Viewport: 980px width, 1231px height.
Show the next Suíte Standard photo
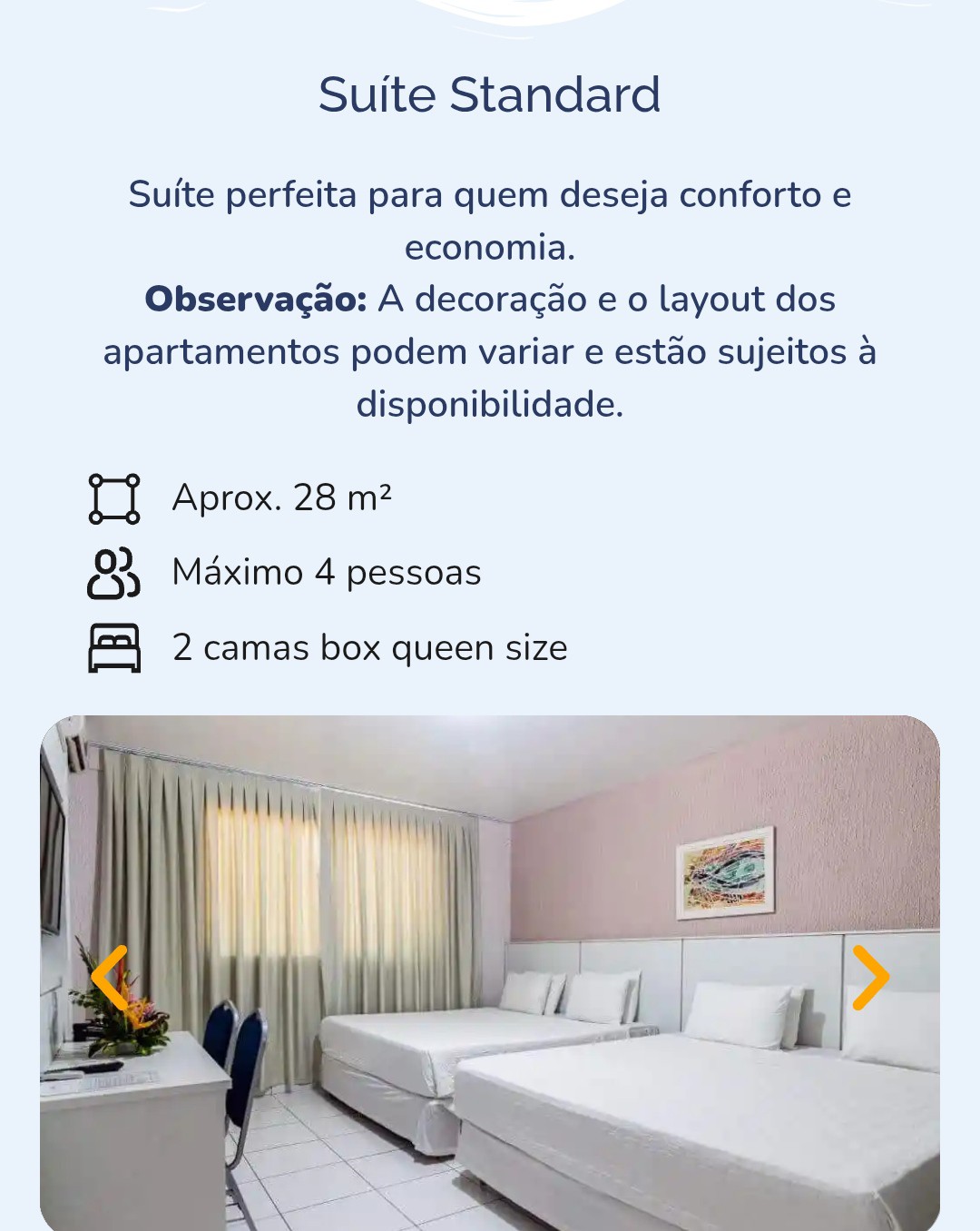coord(870,978)
